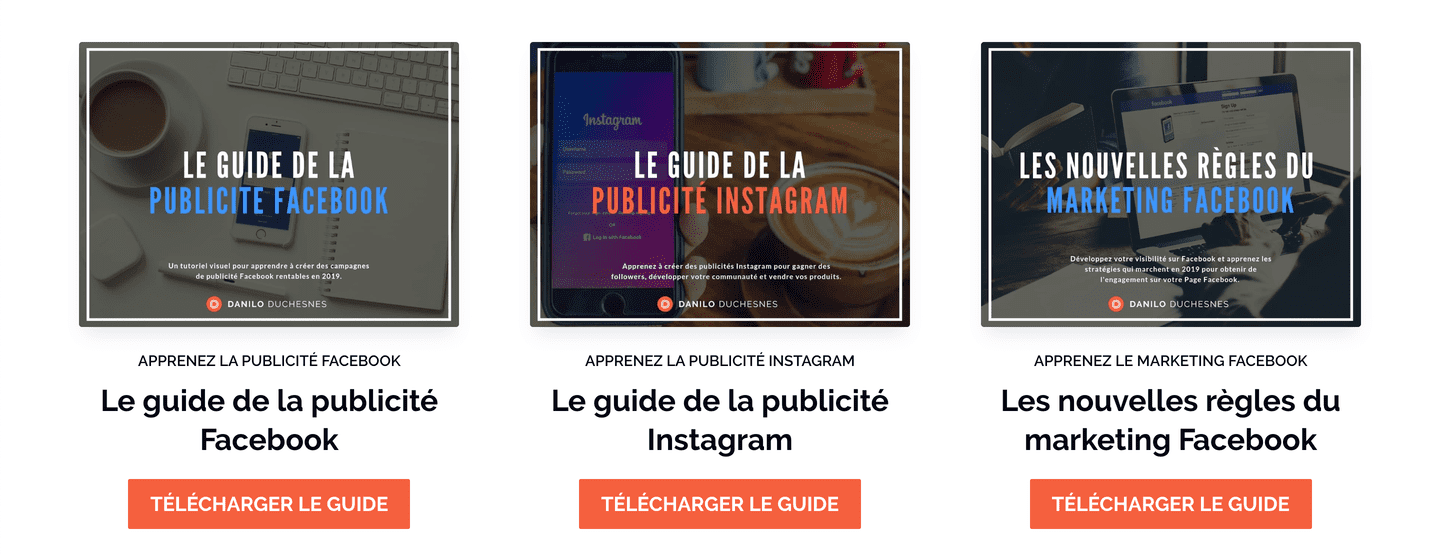Image resolution: width=1439 pixels, height=555 pixels.
Task: Open the Publicité Instagram guide cover image
Action: click(x=720, y=185)
